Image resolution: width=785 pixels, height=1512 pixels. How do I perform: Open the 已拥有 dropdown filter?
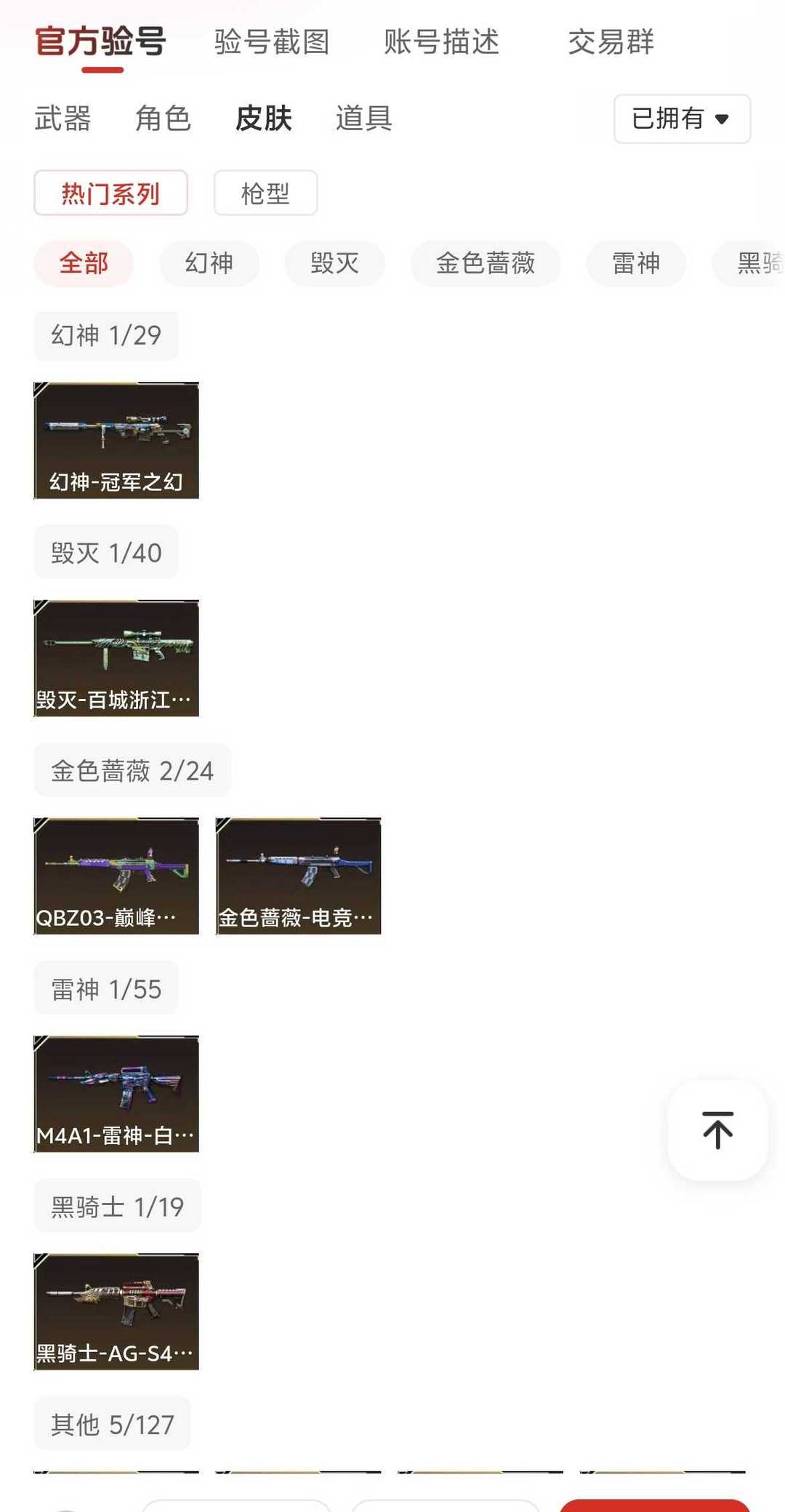pyautogui.click(x=680, y=119)
